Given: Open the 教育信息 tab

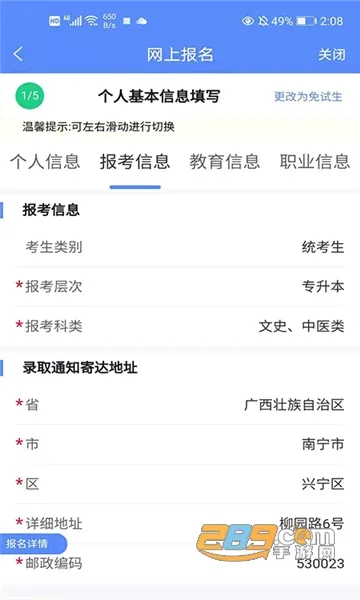Looking at the screenshot, I should [x=225, y=161].
